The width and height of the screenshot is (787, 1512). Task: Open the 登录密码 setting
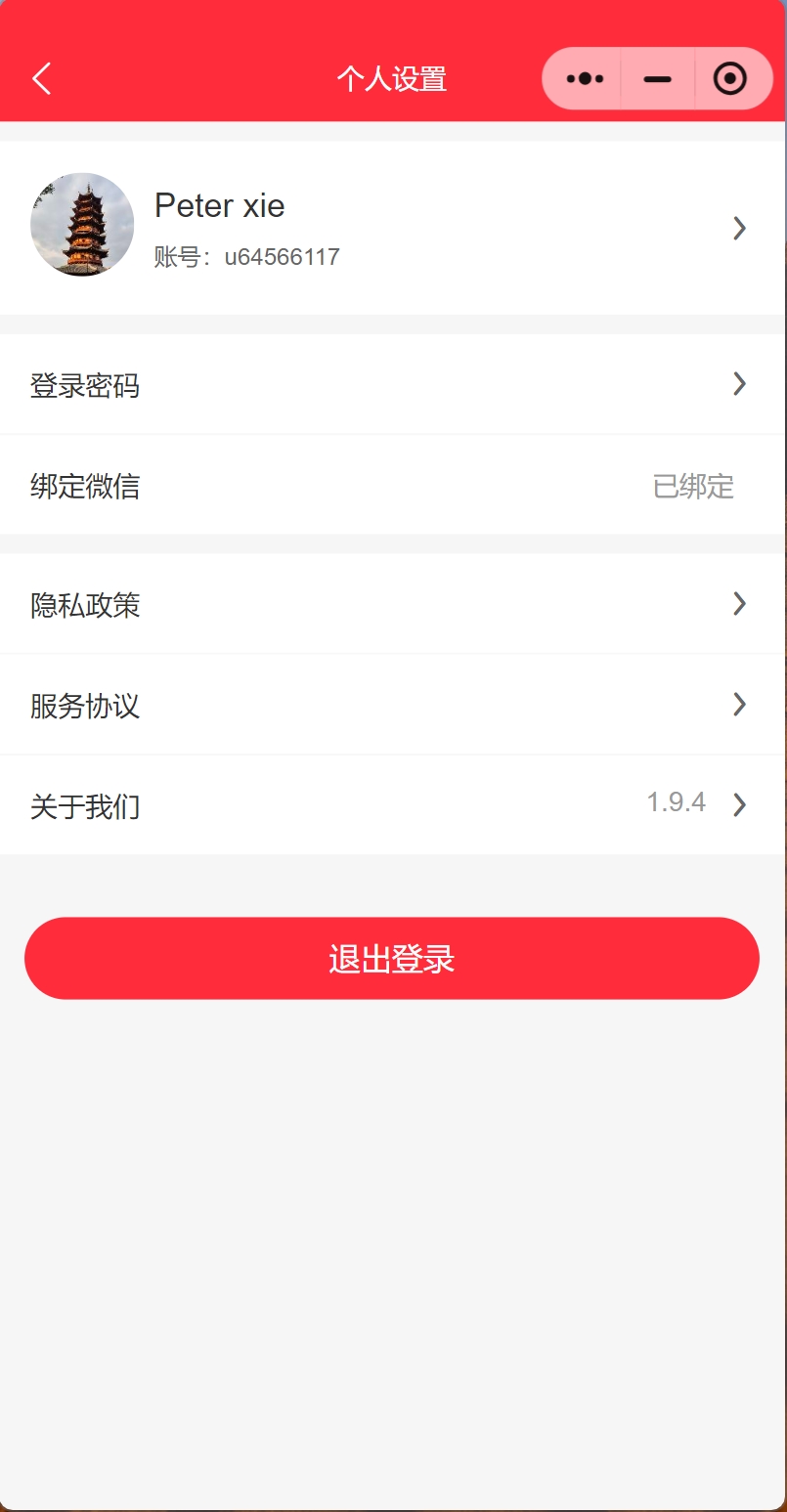coord(391,385)
